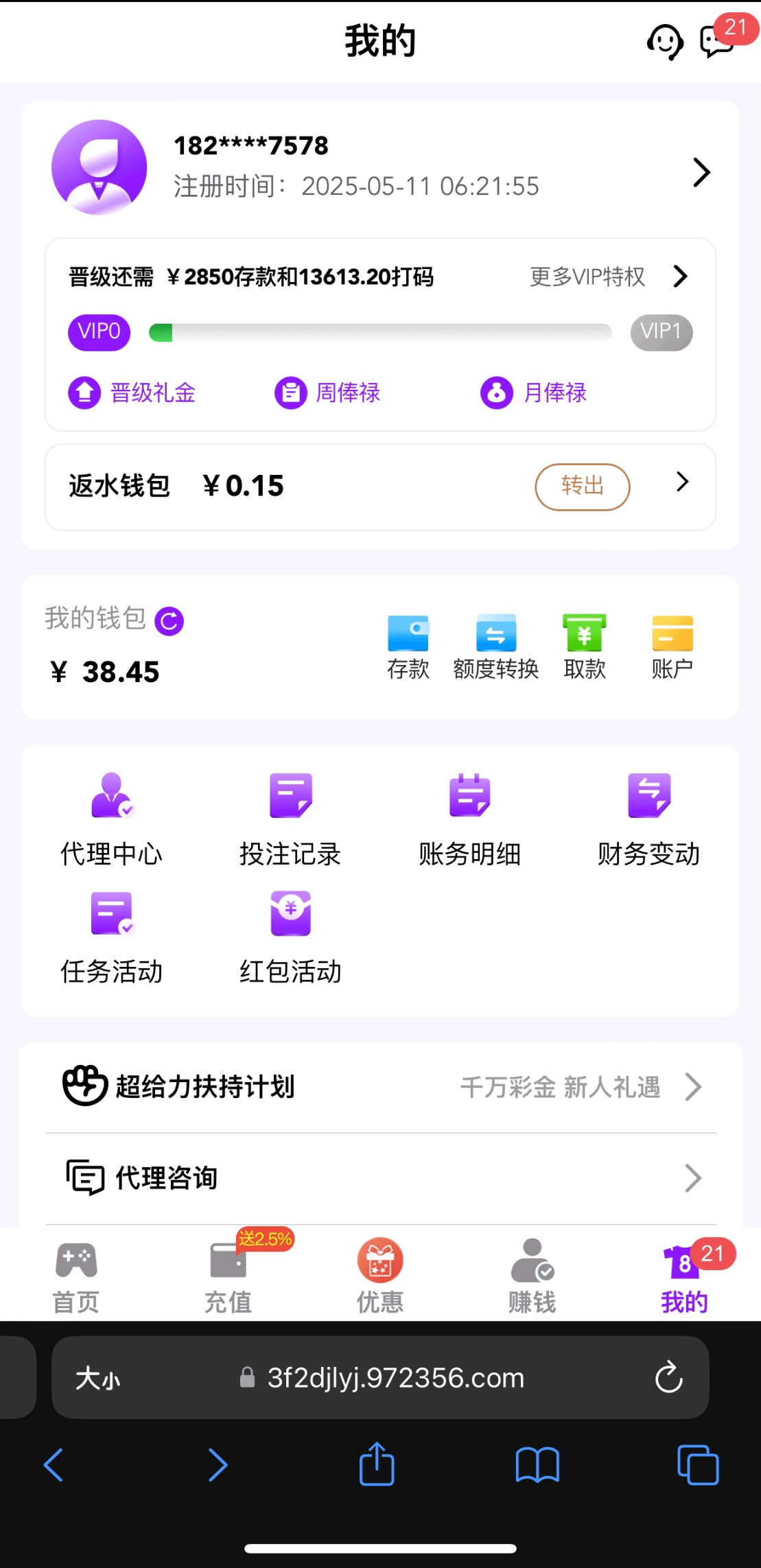The height and width of the screenshot is (1568, 761).
Task: View 投注记录 betting records
Action: tap(290, 818)
